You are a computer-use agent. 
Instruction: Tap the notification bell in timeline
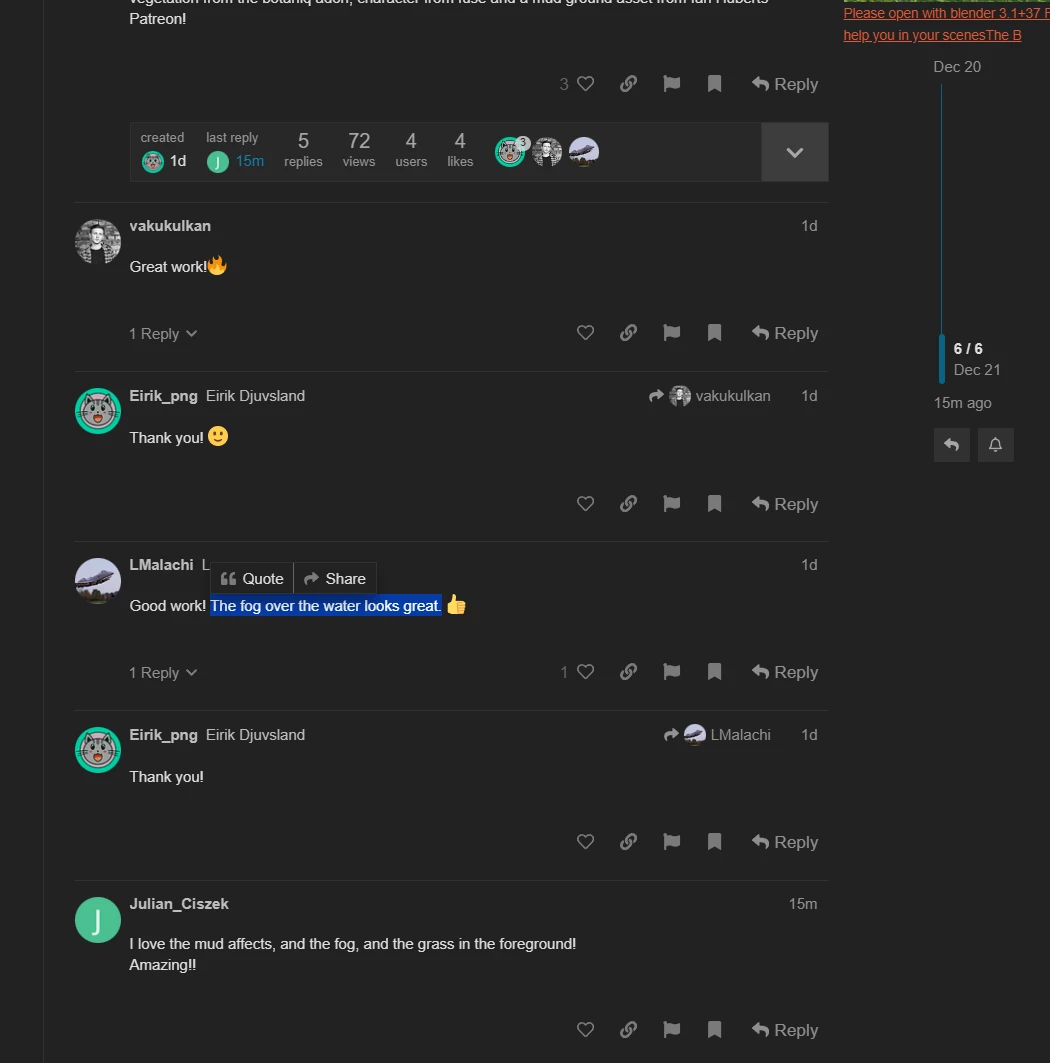[x=995, y=445]
